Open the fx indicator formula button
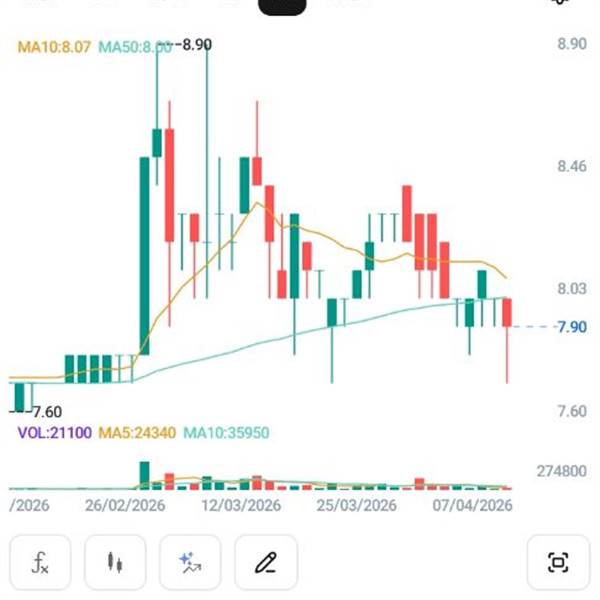This screenshot has height=600, width=600. tap(40, 562)
